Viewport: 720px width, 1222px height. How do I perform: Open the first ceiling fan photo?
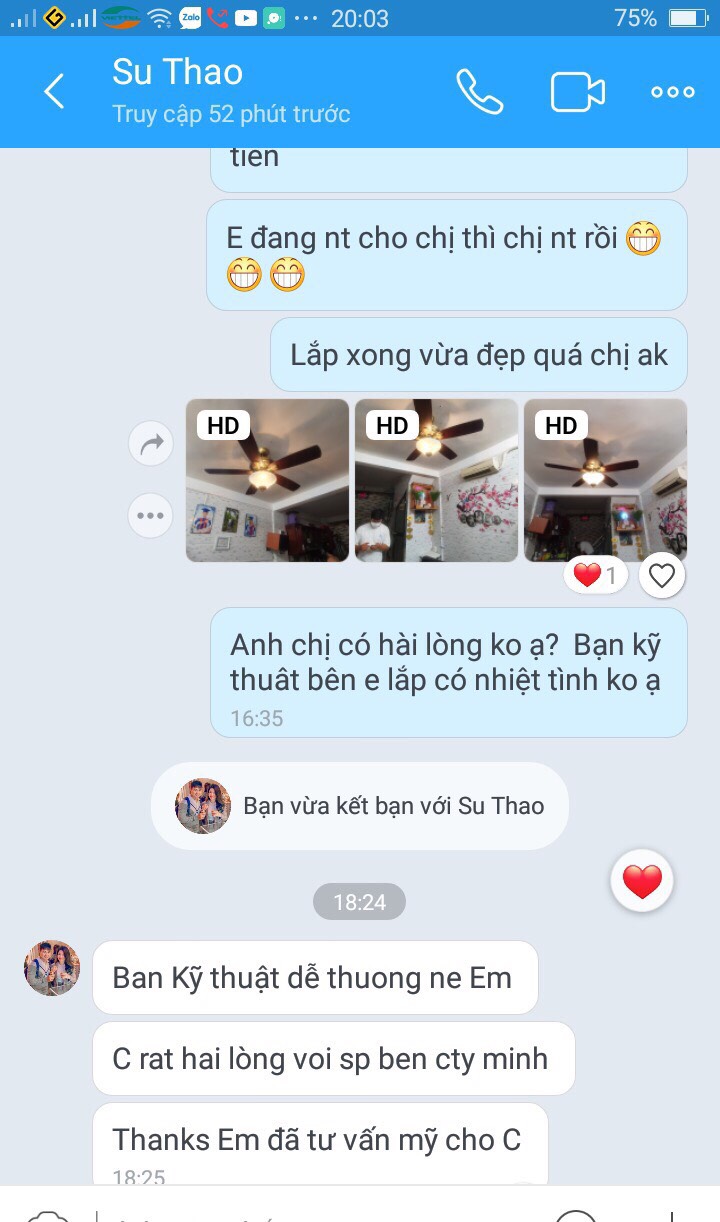267,480
